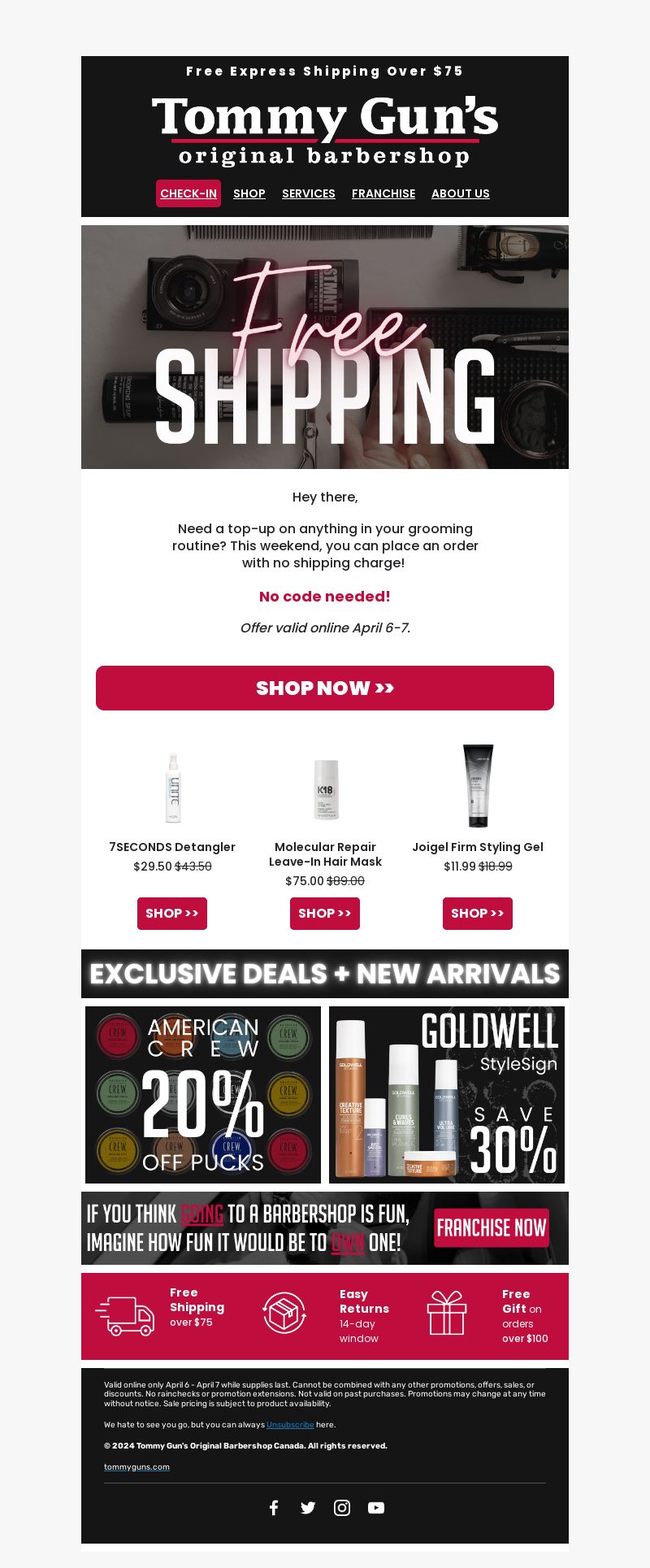The height and width of the screenshot is (1568, 650).
Task: Tap the SHOP NOW button
Action: pyautogui.click(x=325, y=688)
